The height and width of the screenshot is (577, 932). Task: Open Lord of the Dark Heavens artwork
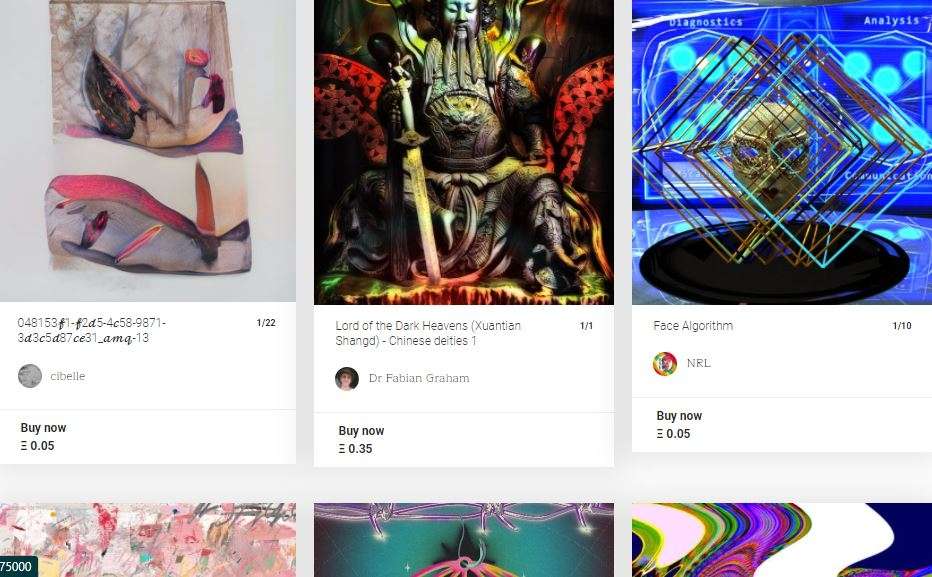(x=463, y=150)
